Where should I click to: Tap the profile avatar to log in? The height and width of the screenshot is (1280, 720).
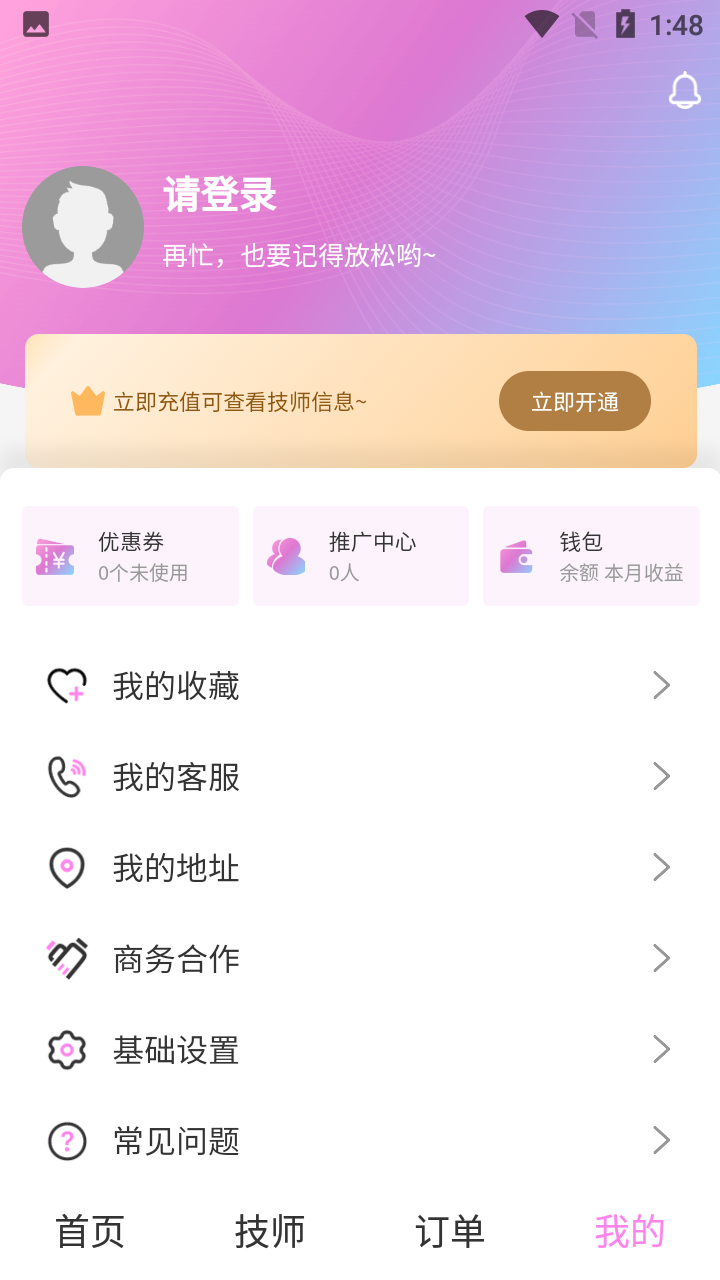[83, 227]
